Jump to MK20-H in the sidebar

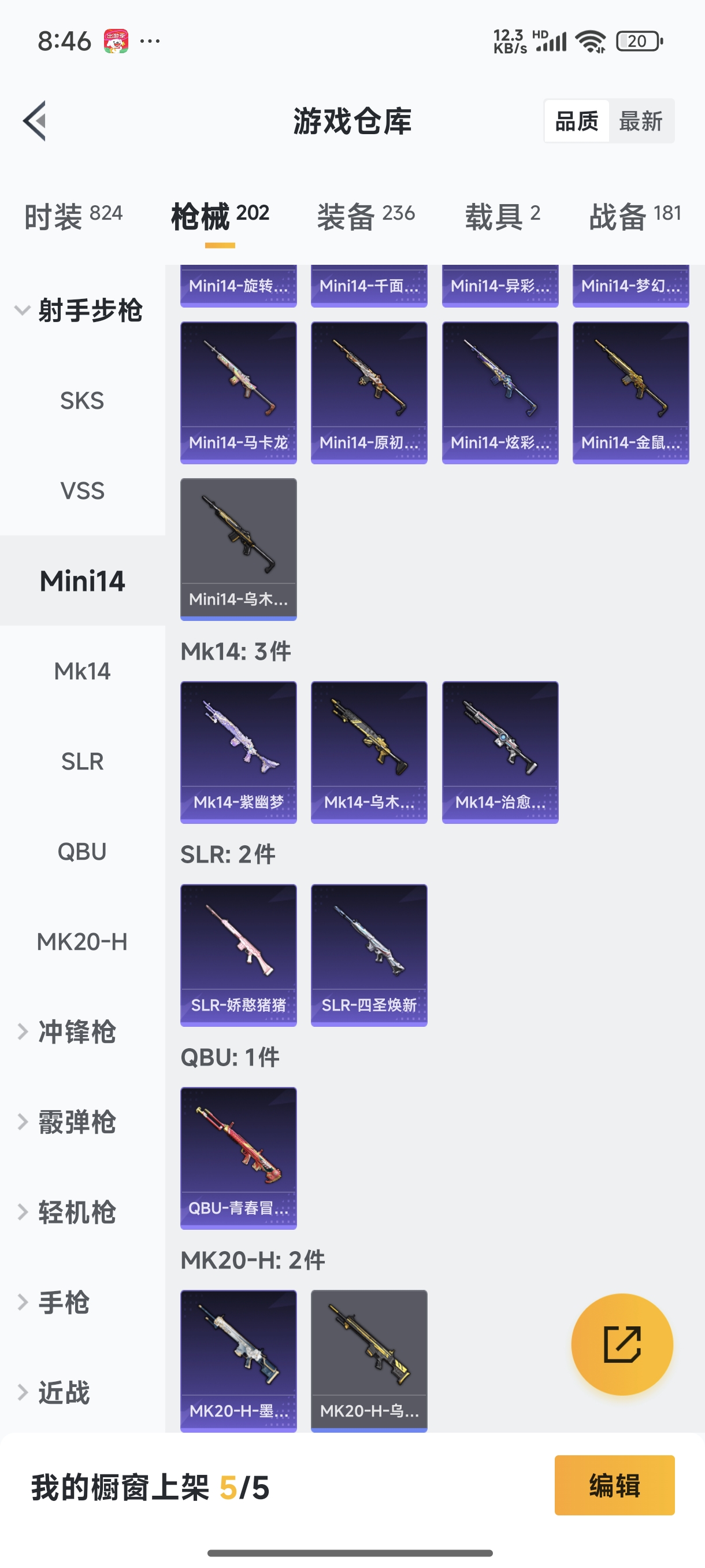tap(82, 942)
